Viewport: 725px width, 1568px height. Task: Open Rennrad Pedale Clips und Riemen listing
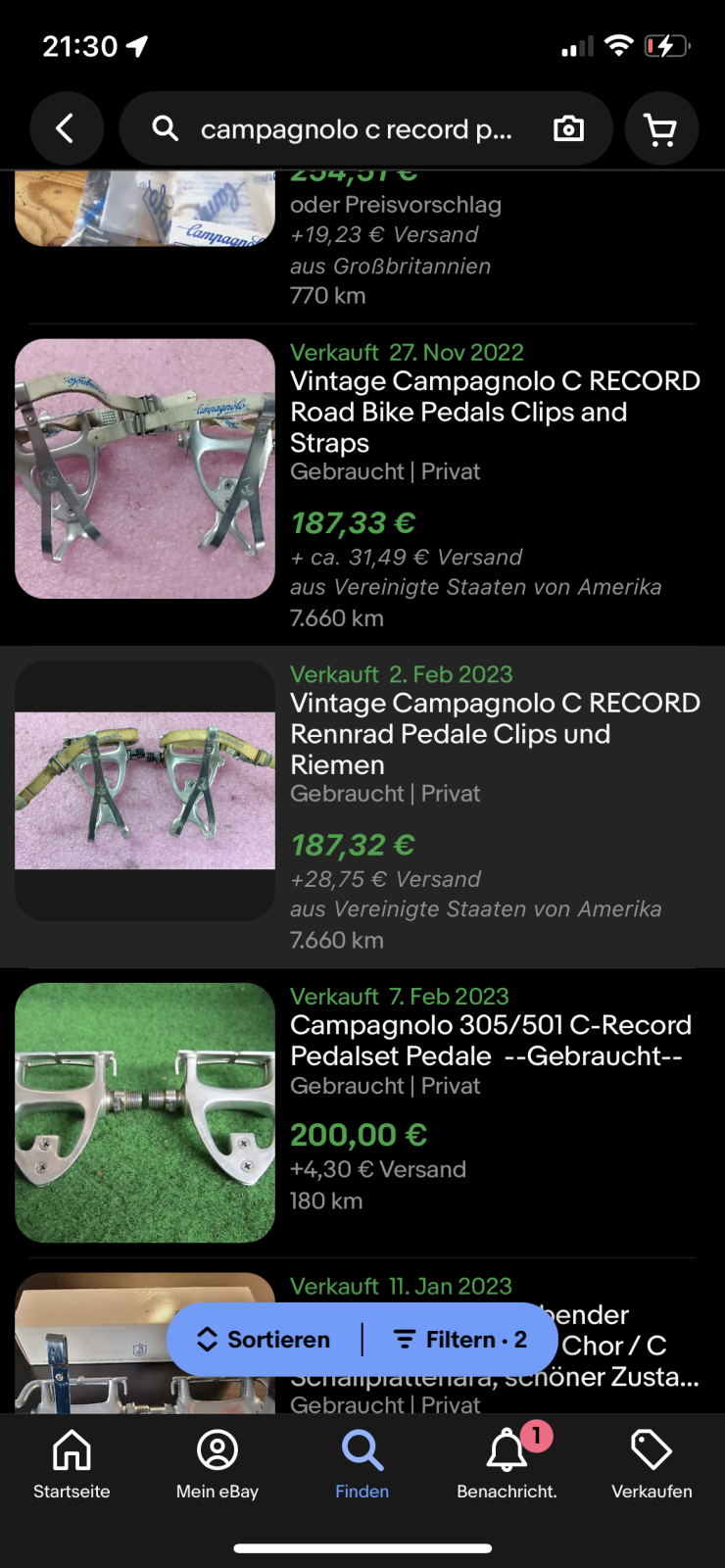pyautogui.click(x=494, y=734)
